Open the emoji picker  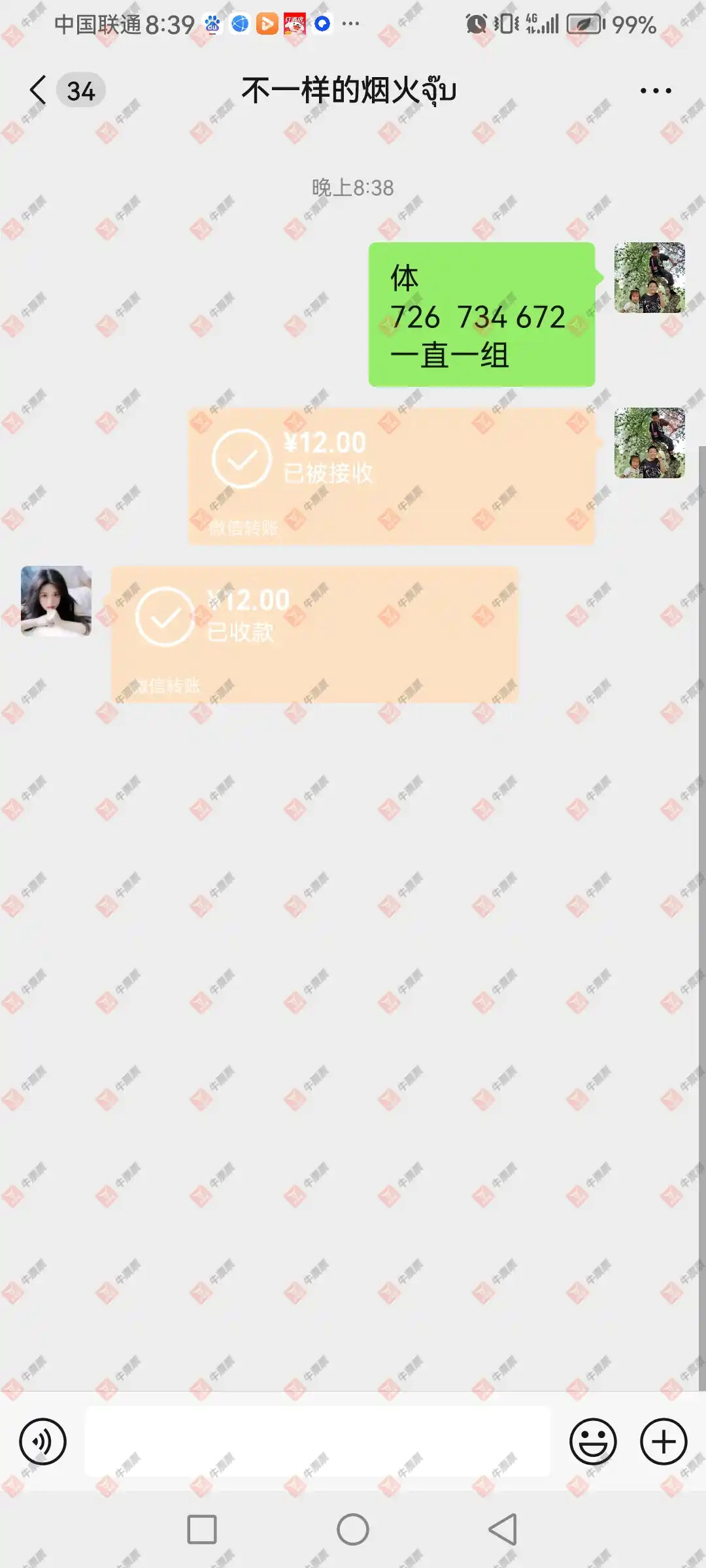point(593,1441)
